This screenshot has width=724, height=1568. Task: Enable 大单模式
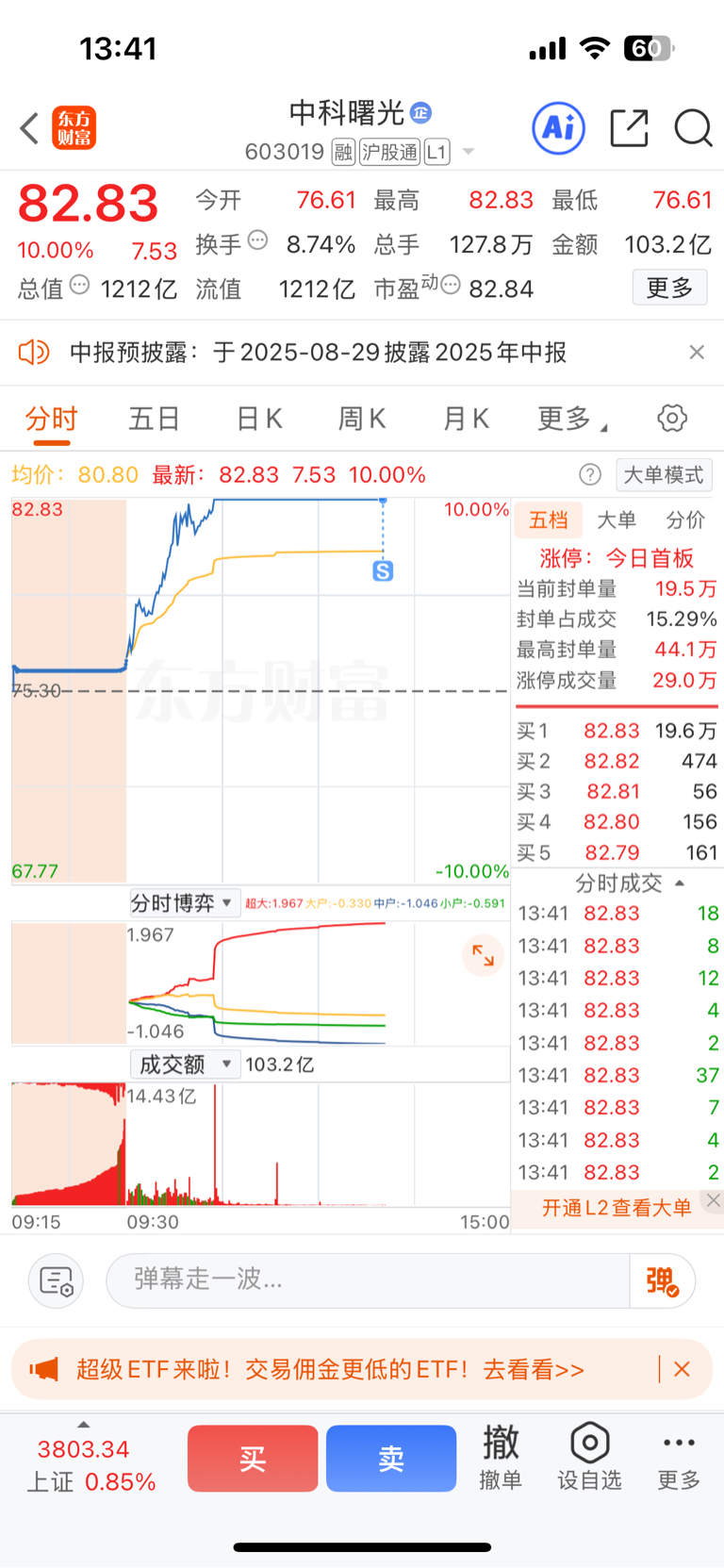(x=664, y=474)
